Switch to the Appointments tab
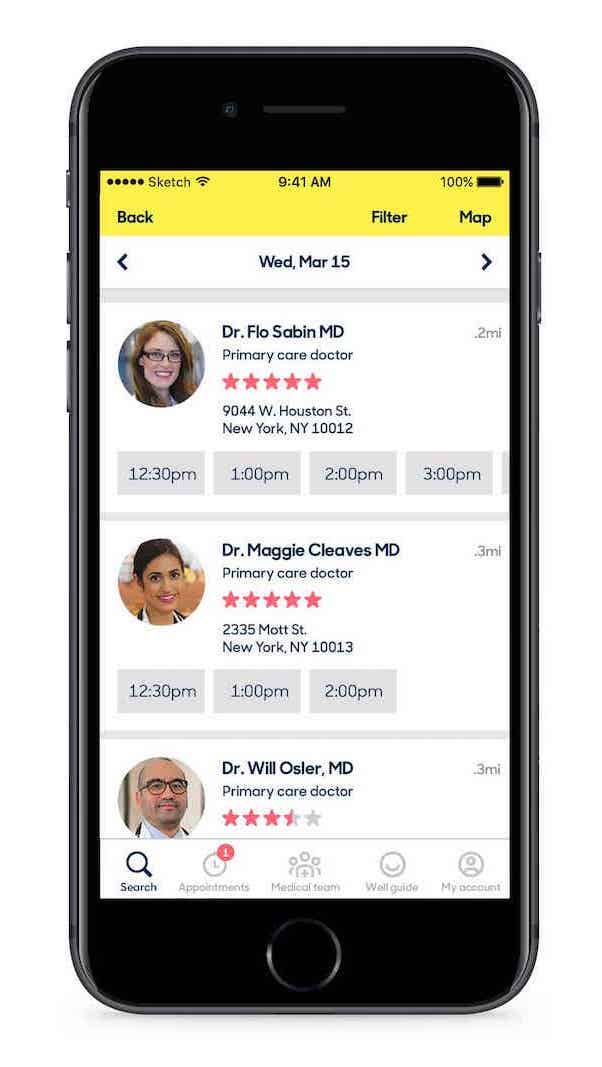 pyautogui.click(x=214, y=870)
